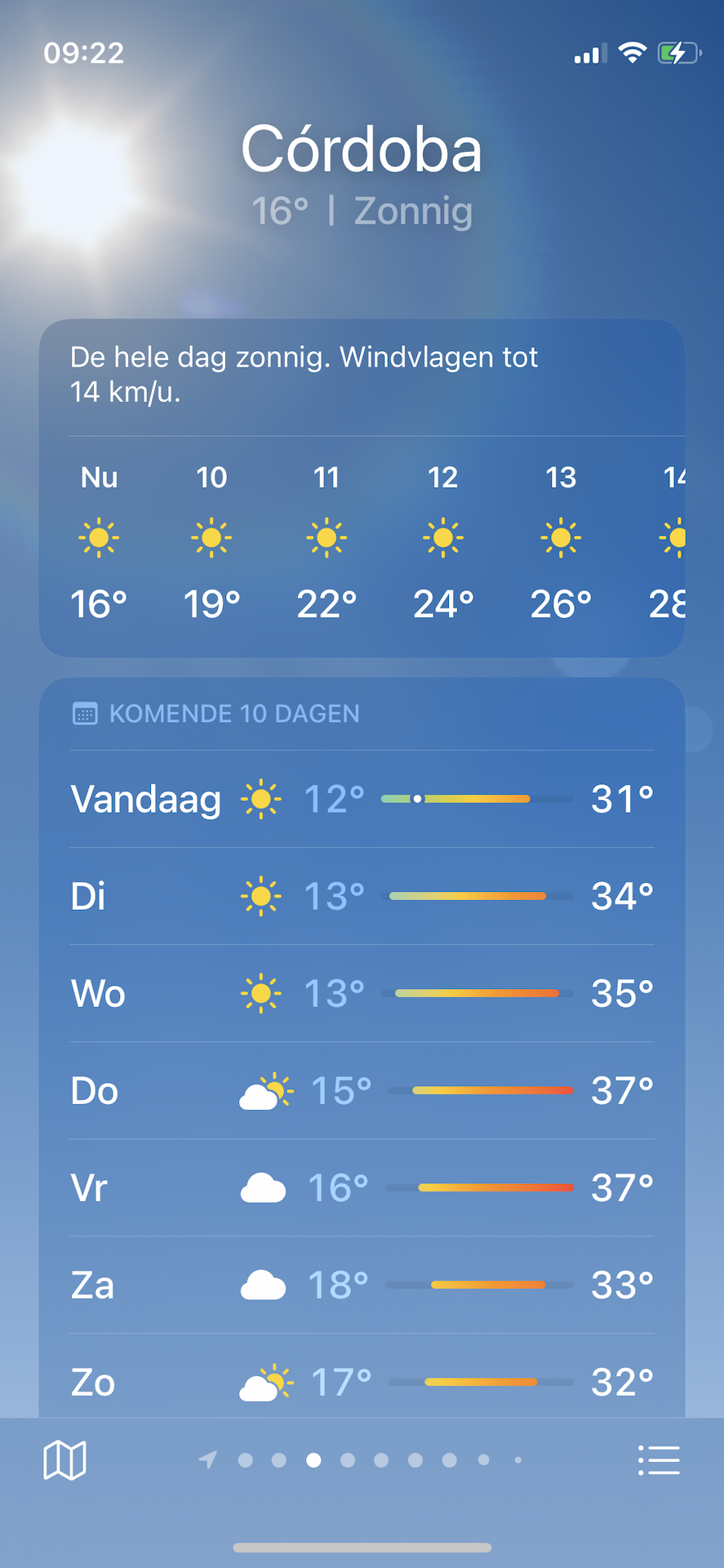Open the Wo forecast row
The image size is (724, 1568).
pos(362,993)
